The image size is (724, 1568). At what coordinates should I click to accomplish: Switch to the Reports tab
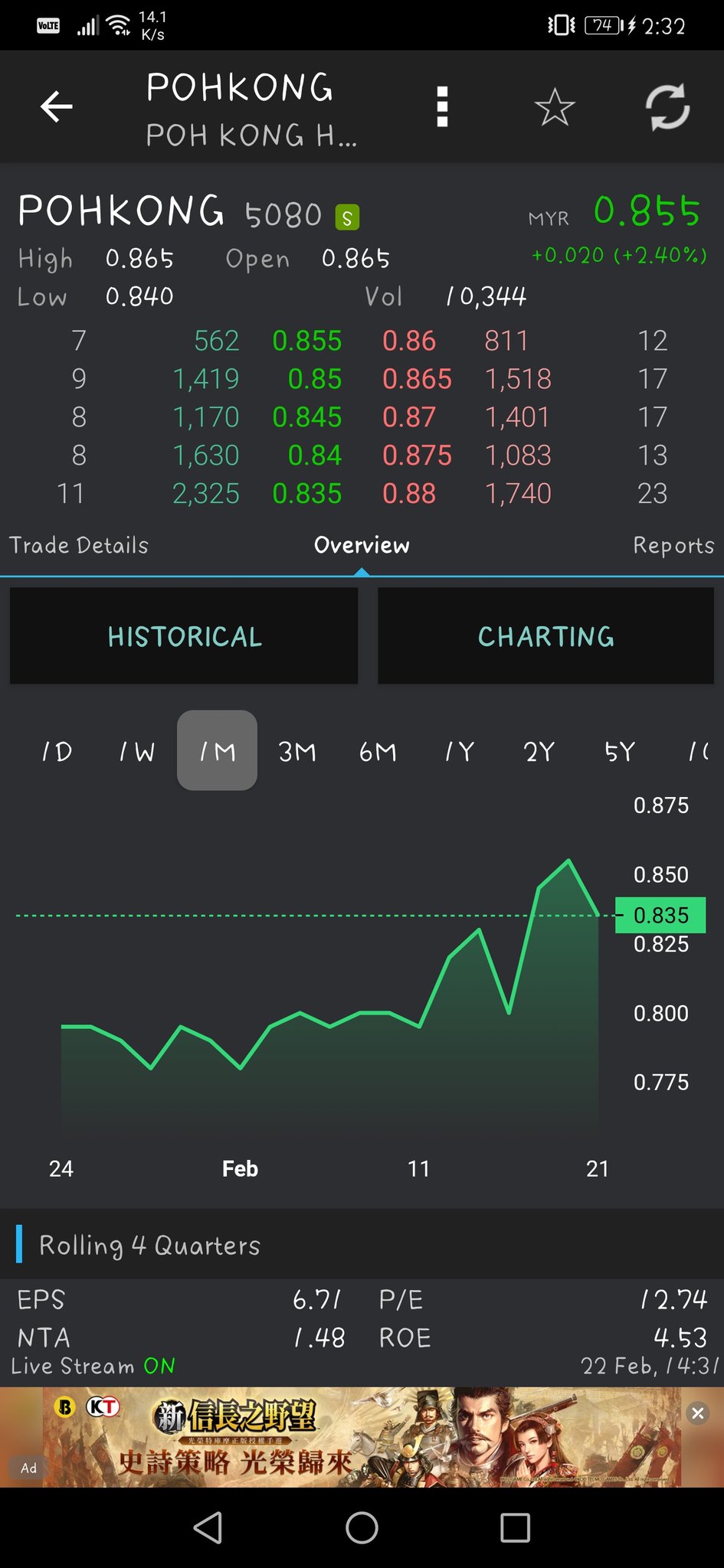(x=673, y=545)
